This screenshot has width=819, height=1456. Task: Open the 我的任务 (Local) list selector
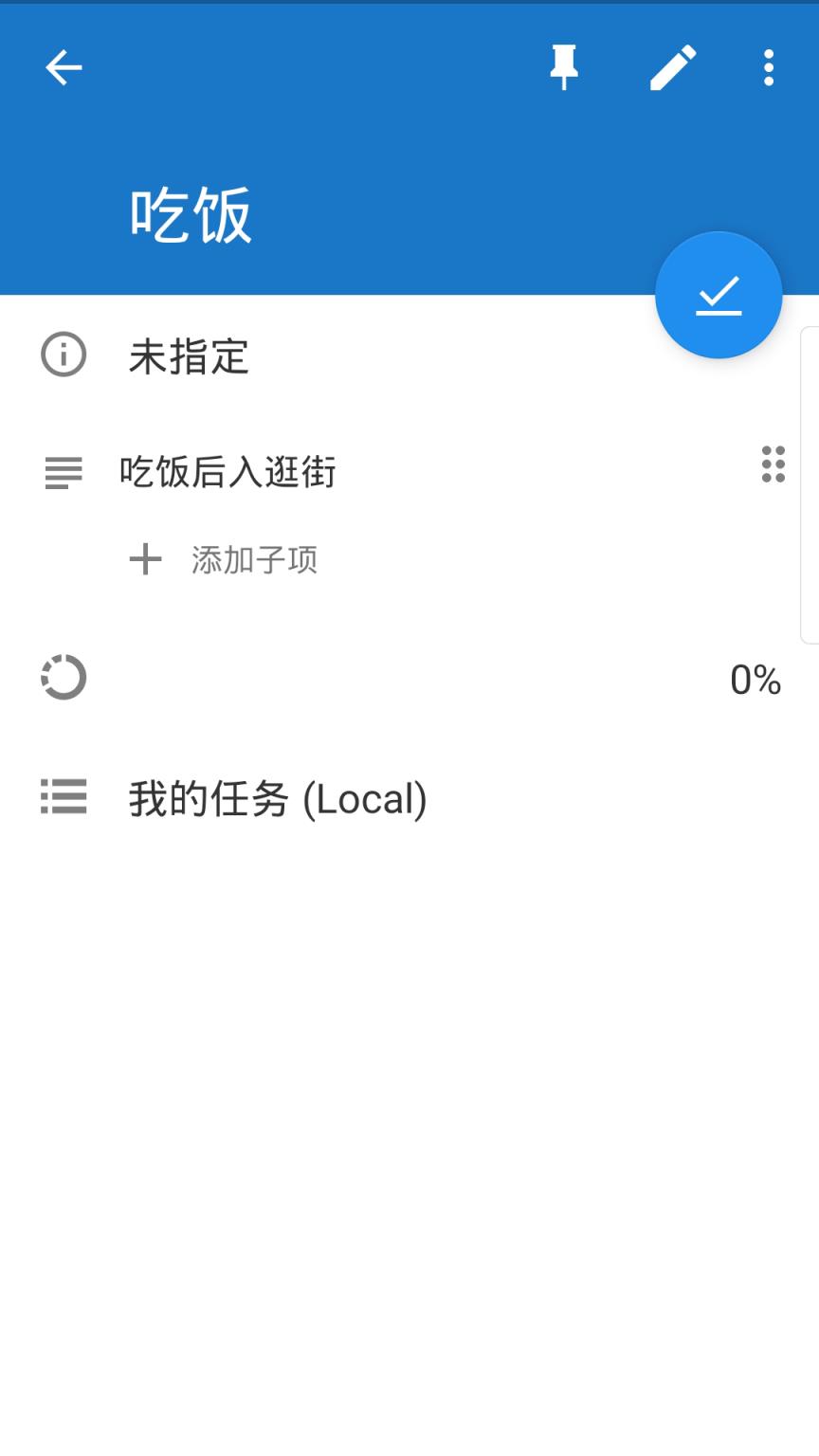[275, 799]
